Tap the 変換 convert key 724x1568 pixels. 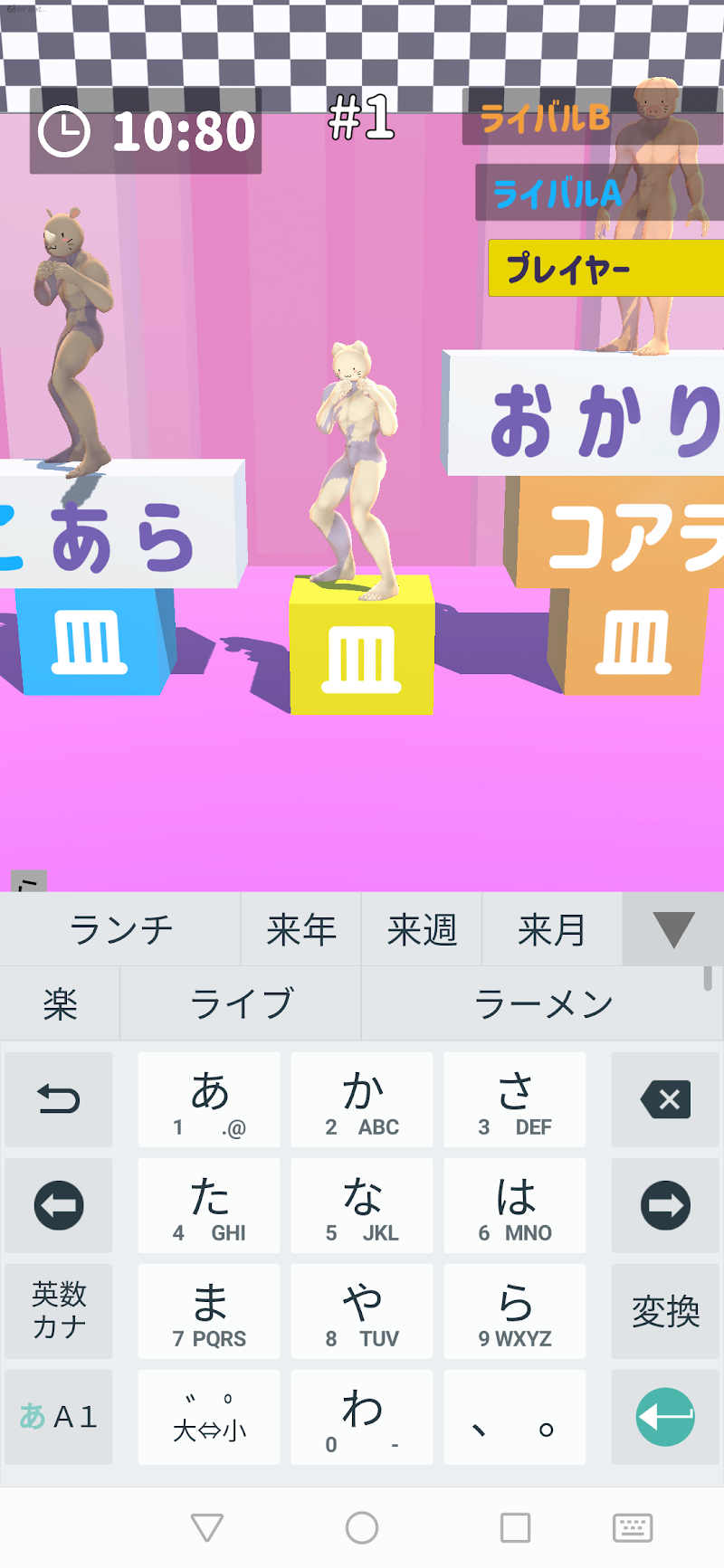click(665, 1311)
